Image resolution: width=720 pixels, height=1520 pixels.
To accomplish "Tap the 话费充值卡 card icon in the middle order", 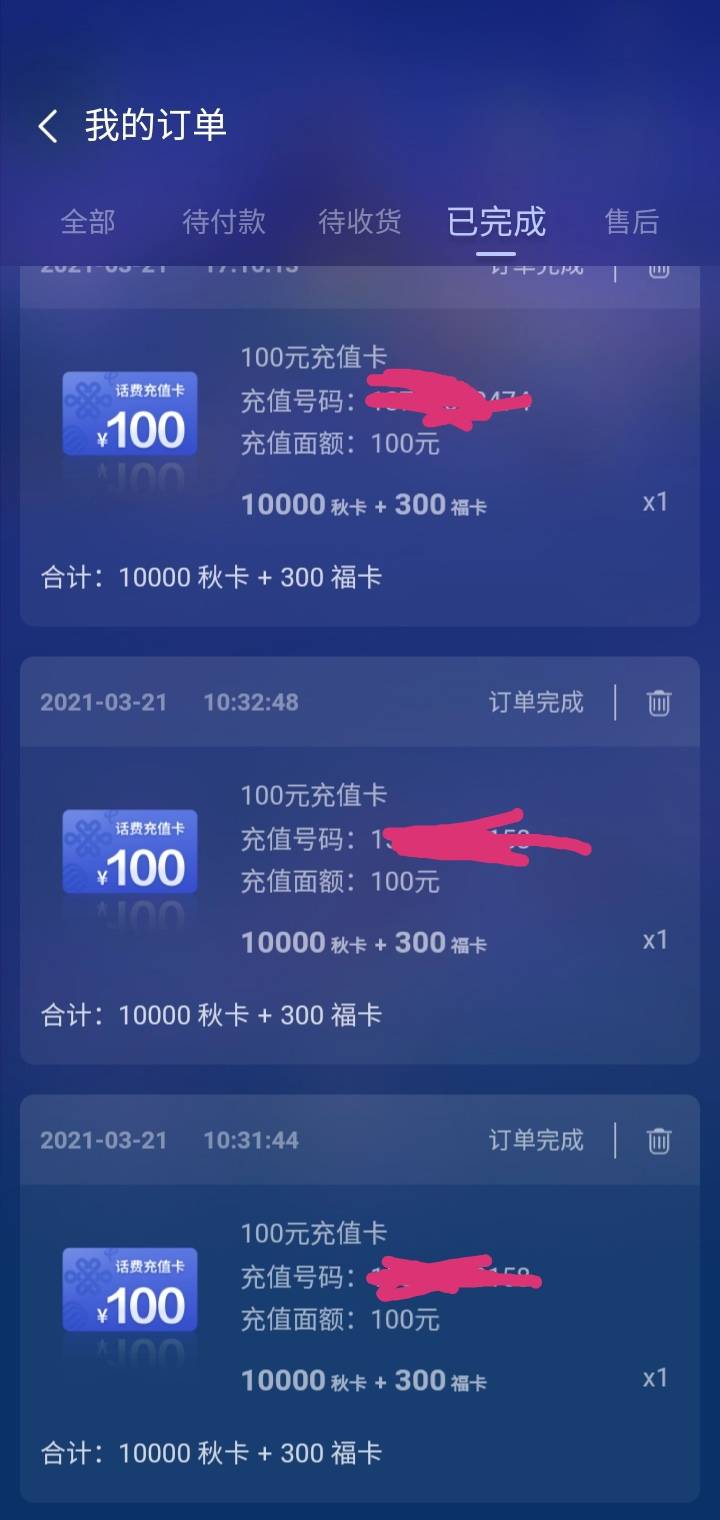I will coord(130,852).
